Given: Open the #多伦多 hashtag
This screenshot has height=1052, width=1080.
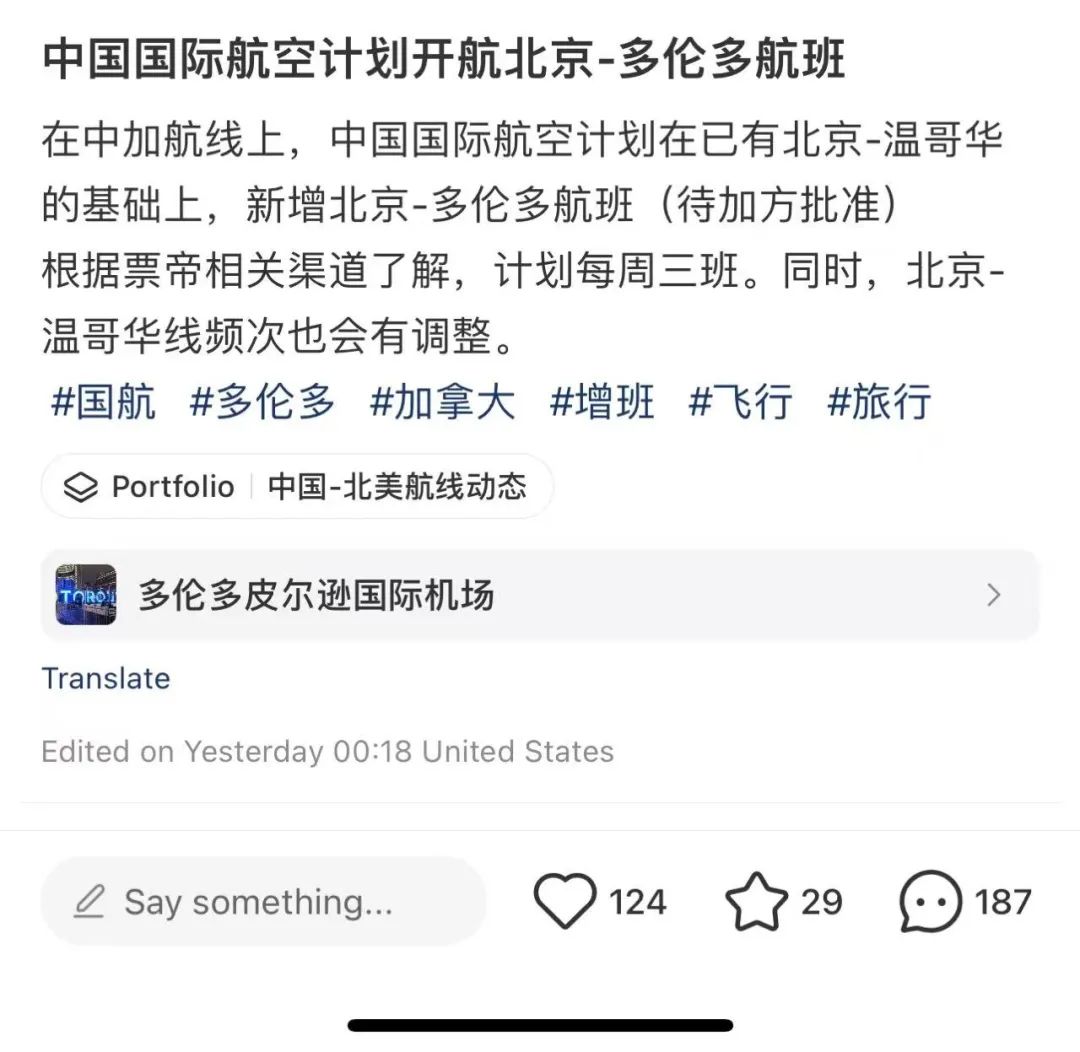Looking at the screenshot, I should click(x=262, y=402).
